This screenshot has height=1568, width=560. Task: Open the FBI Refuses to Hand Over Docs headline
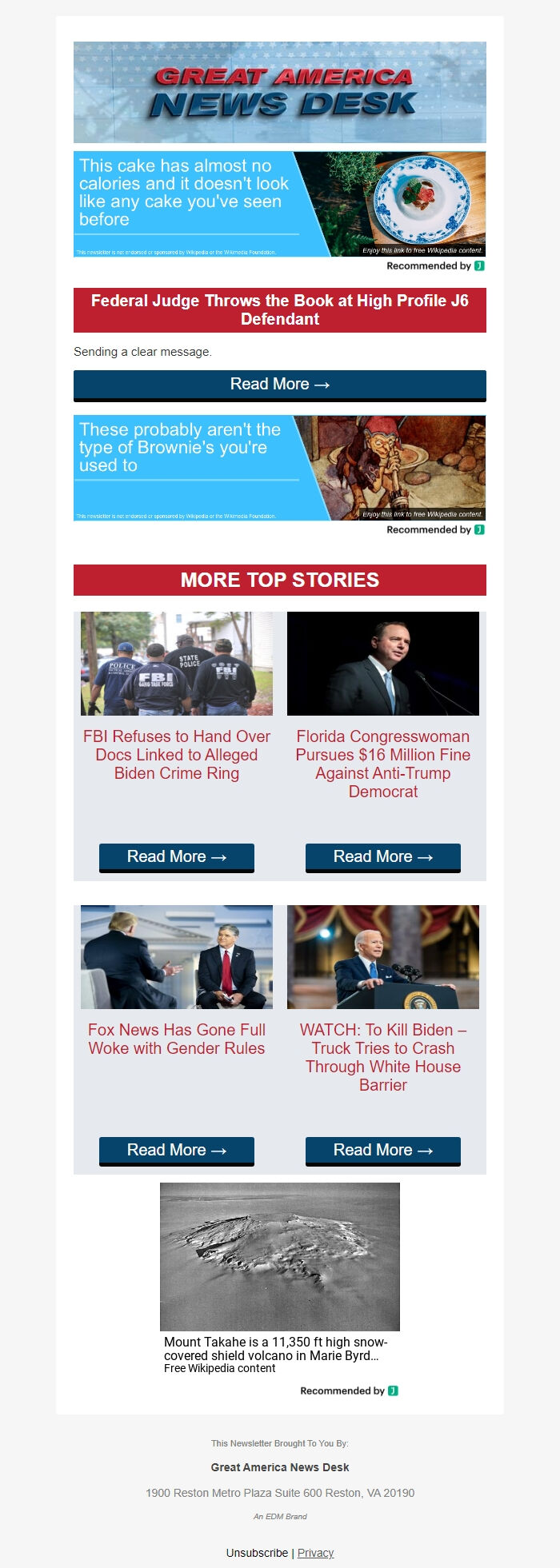[x=177, y=755]
